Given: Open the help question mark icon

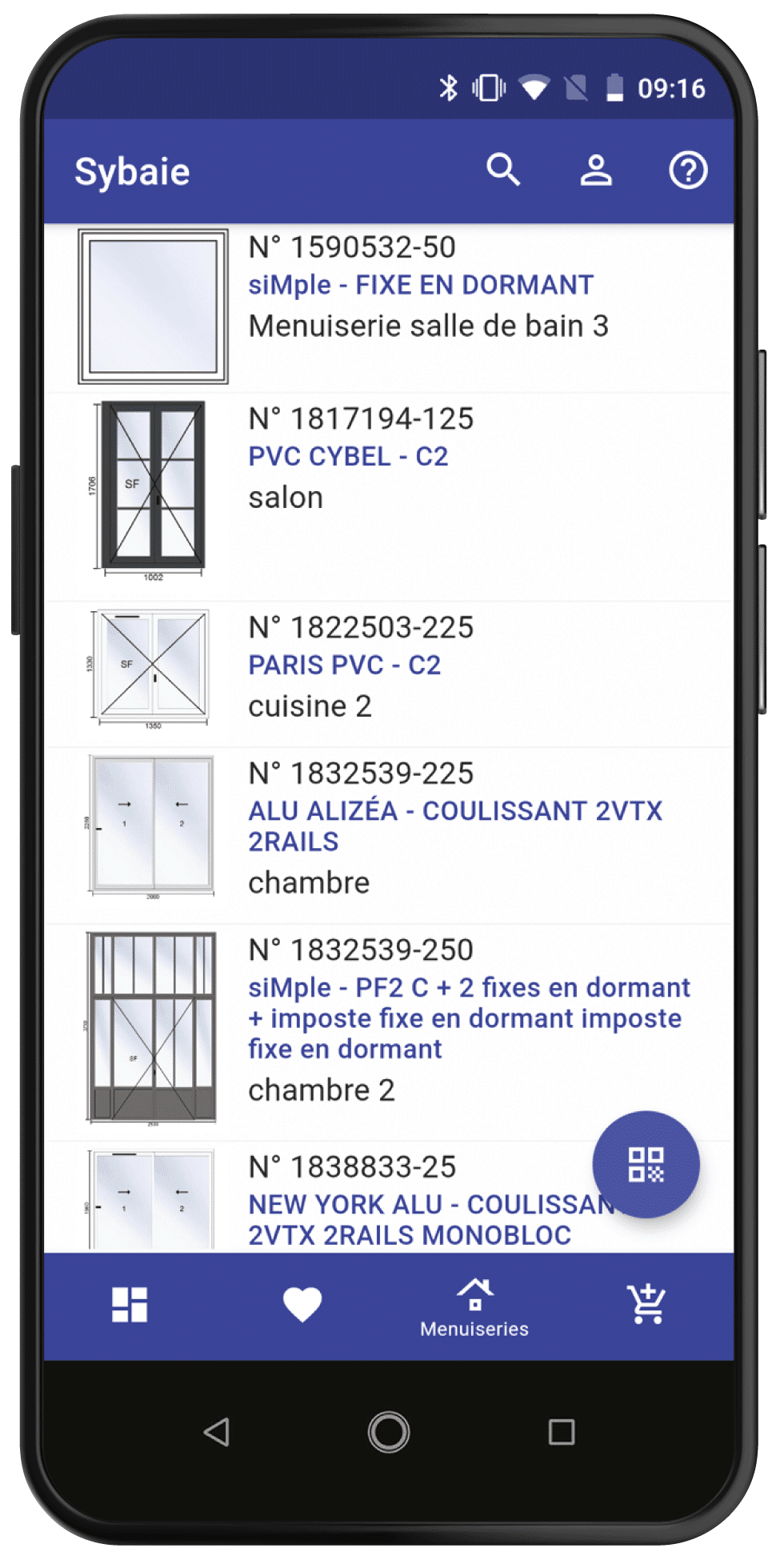Looking at the screenshot, I should pos(688,170).
